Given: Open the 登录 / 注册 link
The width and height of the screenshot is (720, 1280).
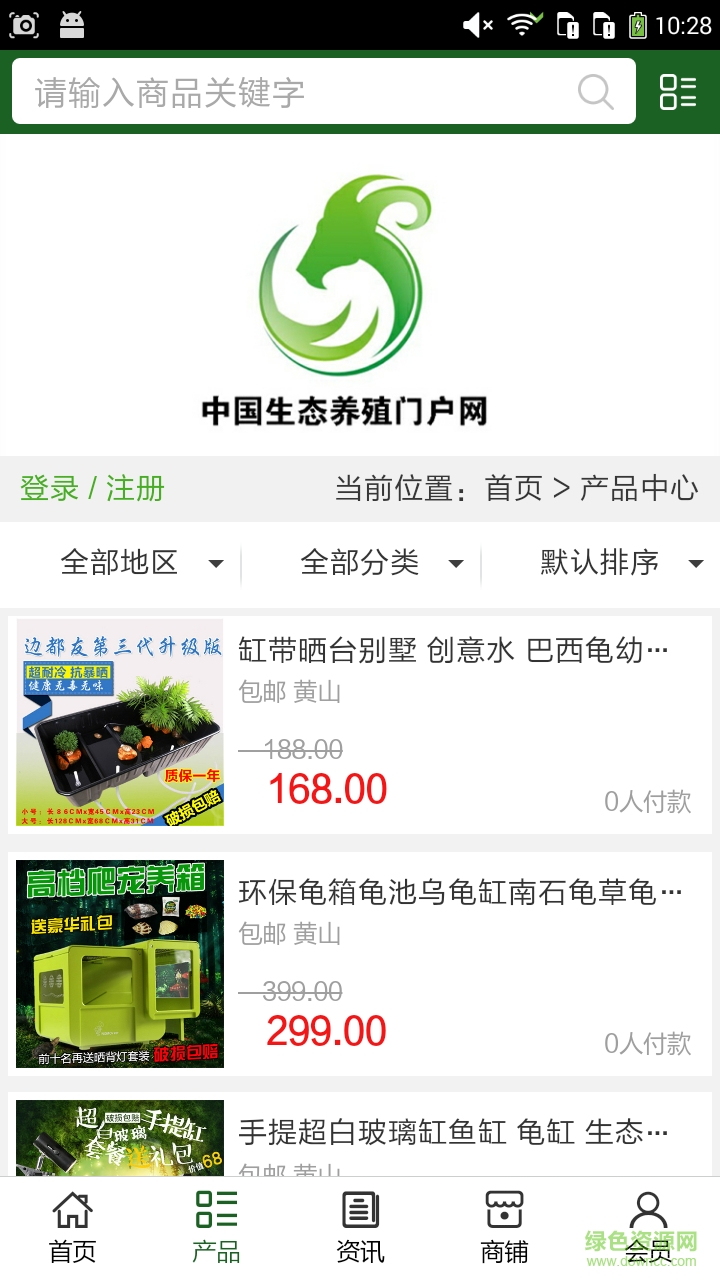Looking at the screenshot, I should click(x=92, y=488).
